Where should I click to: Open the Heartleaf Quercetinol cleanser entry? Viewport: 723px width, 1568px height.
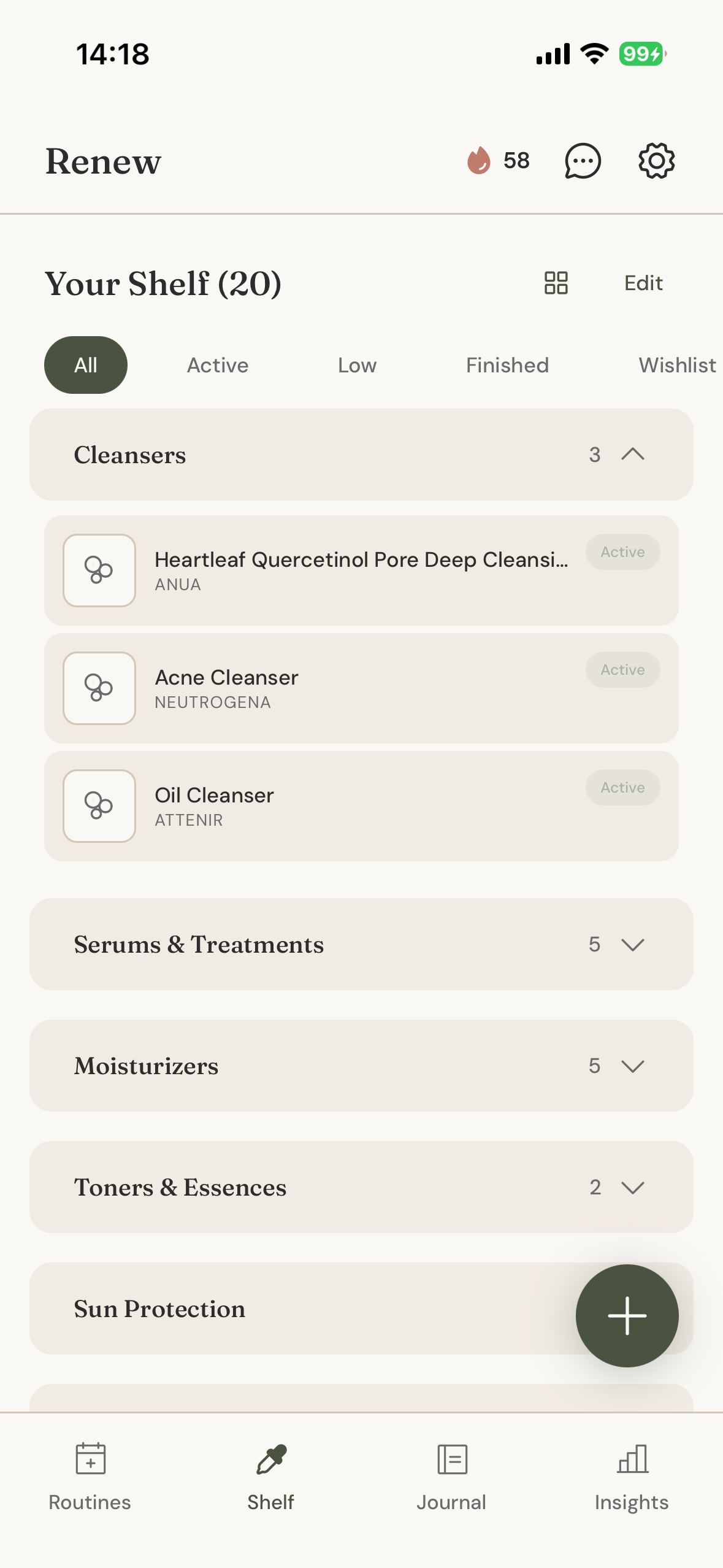point(362,569)
